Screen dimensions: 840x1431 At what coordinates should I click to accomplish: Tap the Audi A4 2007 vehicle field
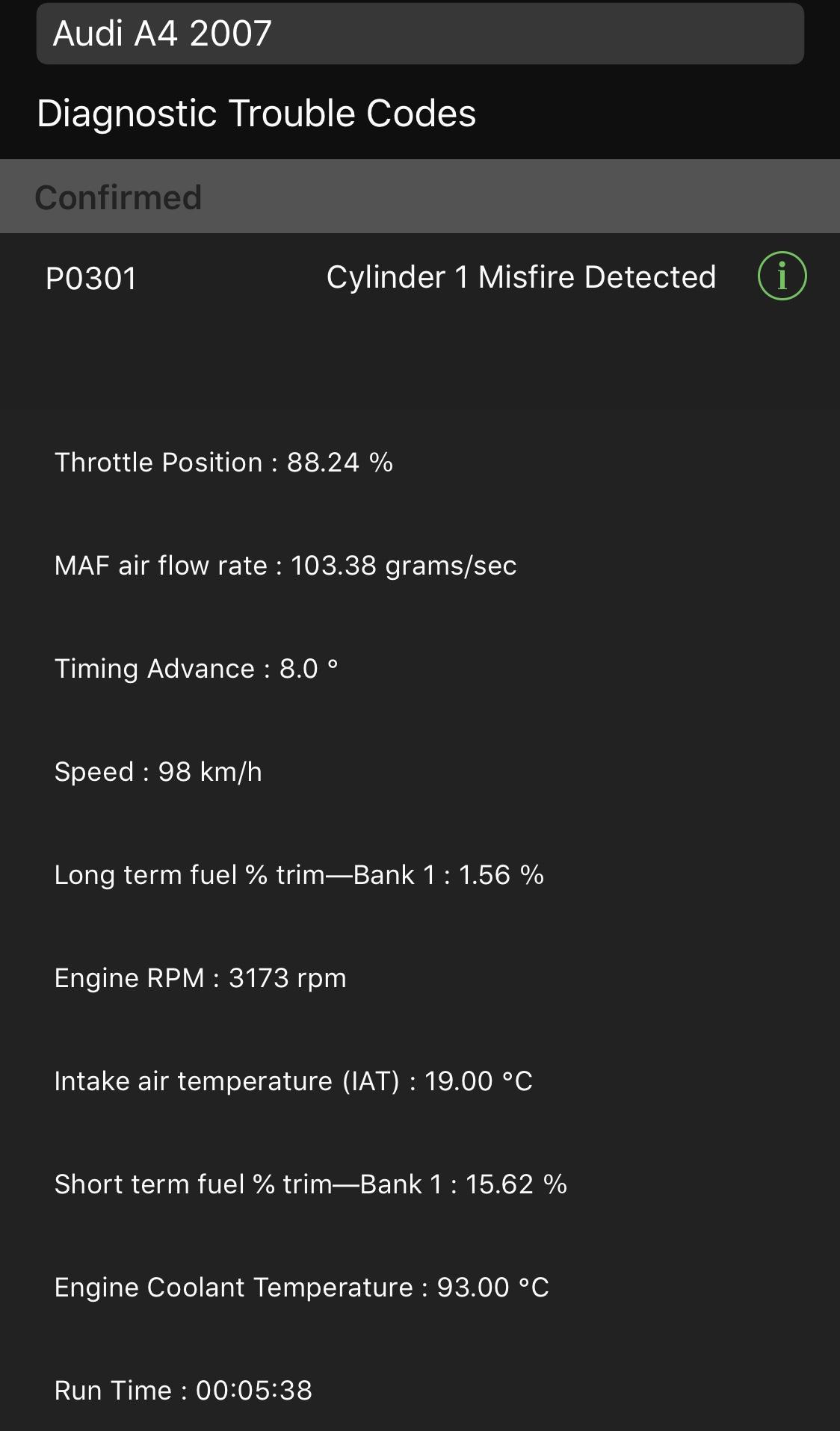(420, 34)
